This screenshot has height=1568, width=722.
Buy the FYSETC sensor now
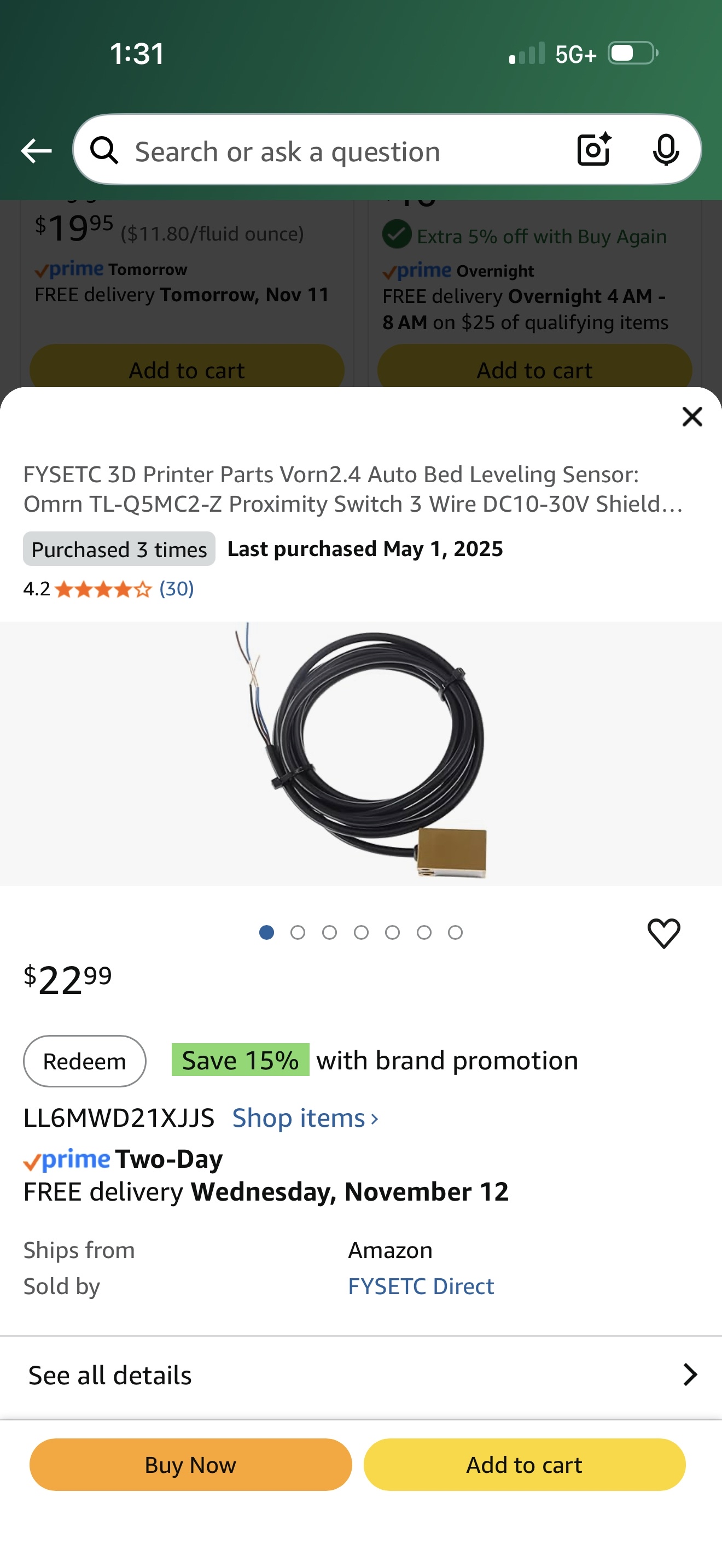pos(190,1465)
